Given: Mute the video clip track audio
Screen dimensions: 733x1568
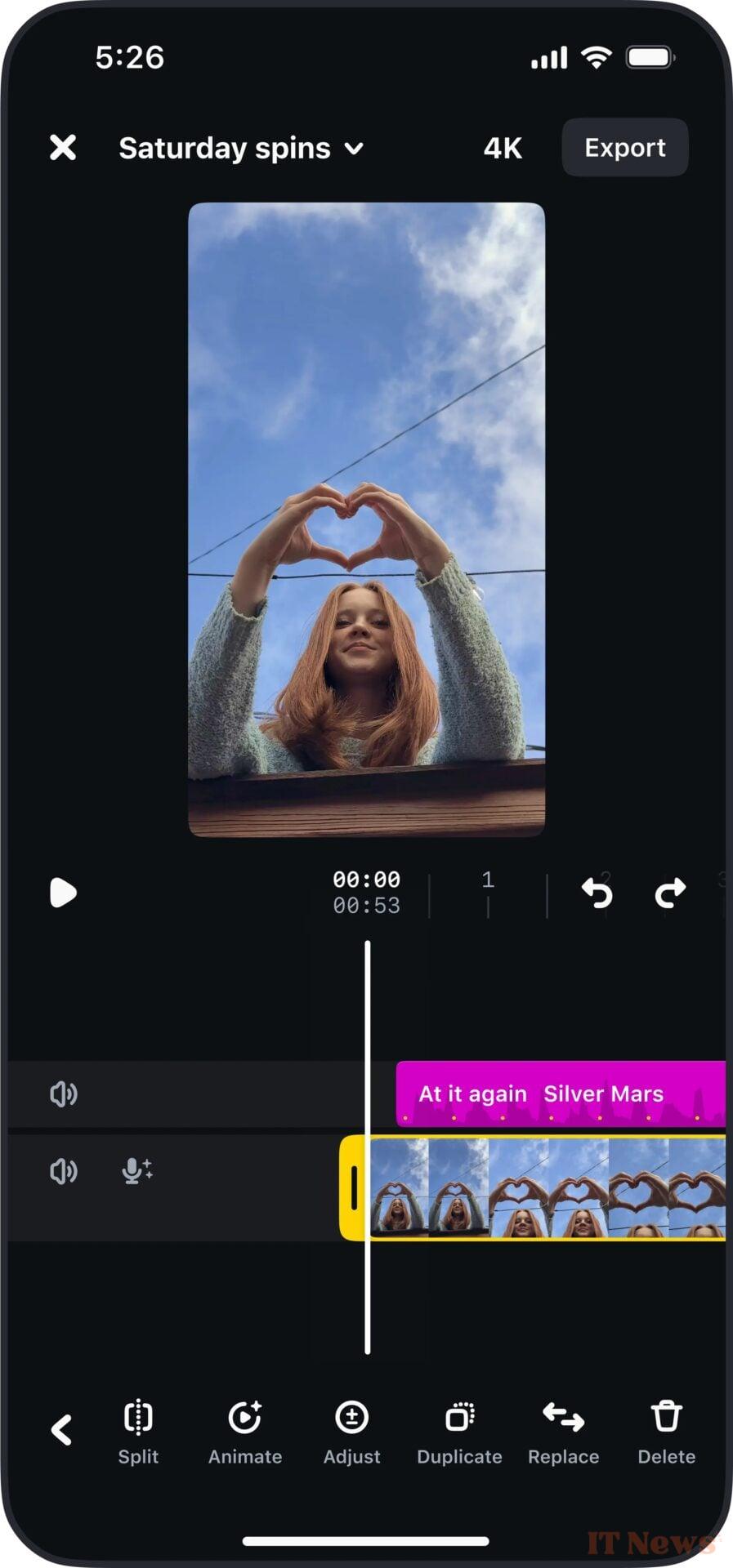Looking at the screenshot, I should [64, 1172].
